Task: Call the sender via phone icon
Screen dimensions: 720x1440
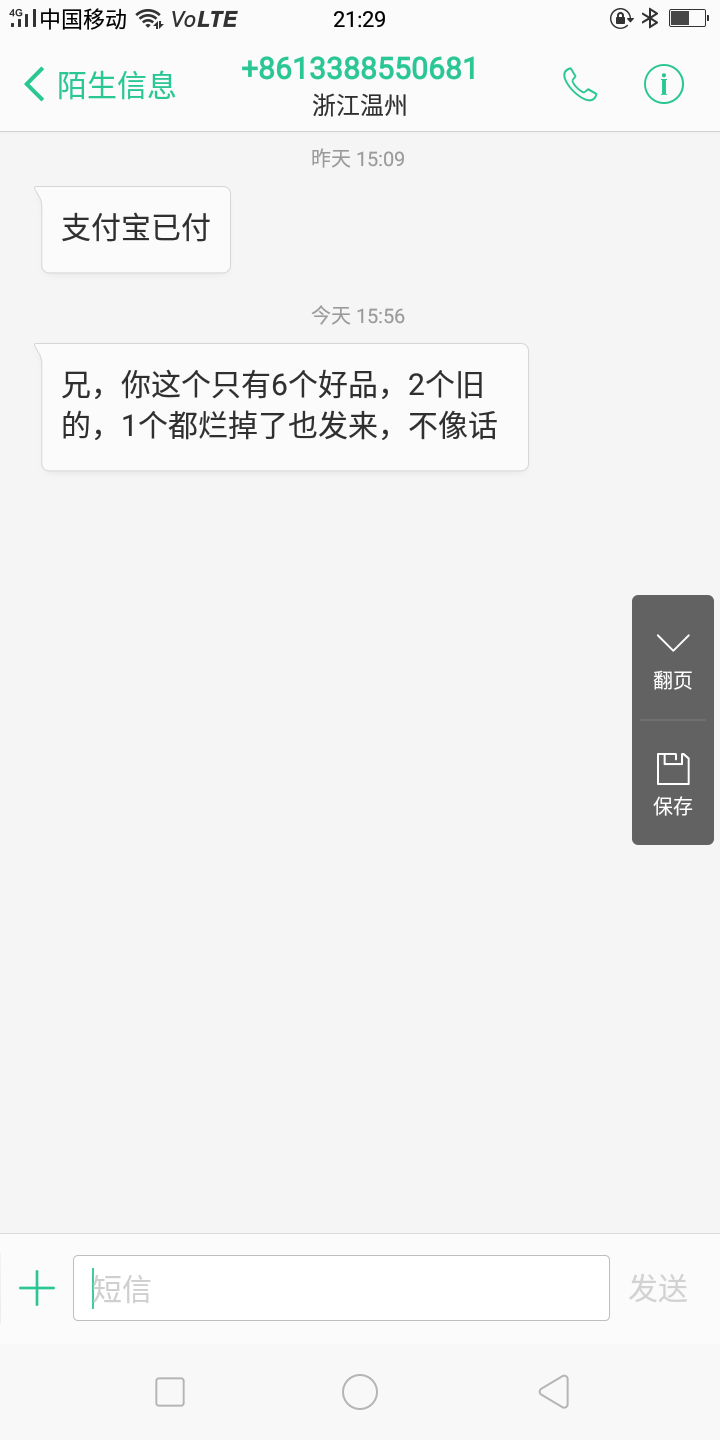Action: click(x=580, y=85)
